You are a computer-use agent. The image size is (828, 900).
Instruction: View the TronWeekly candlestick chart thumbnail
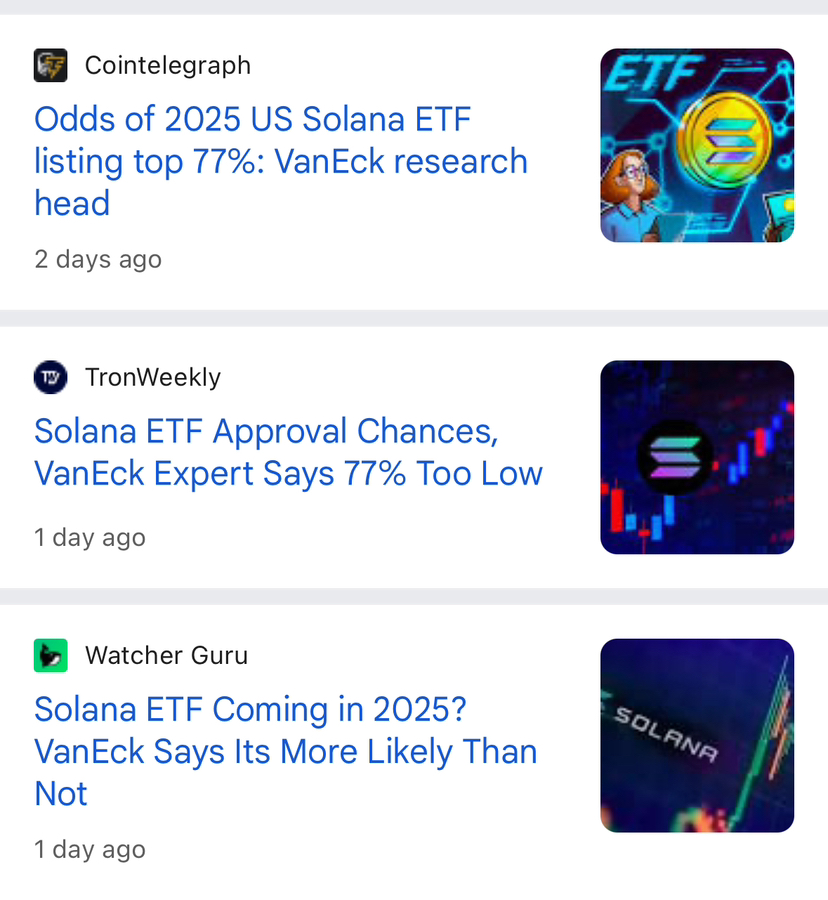pos(697,457)
